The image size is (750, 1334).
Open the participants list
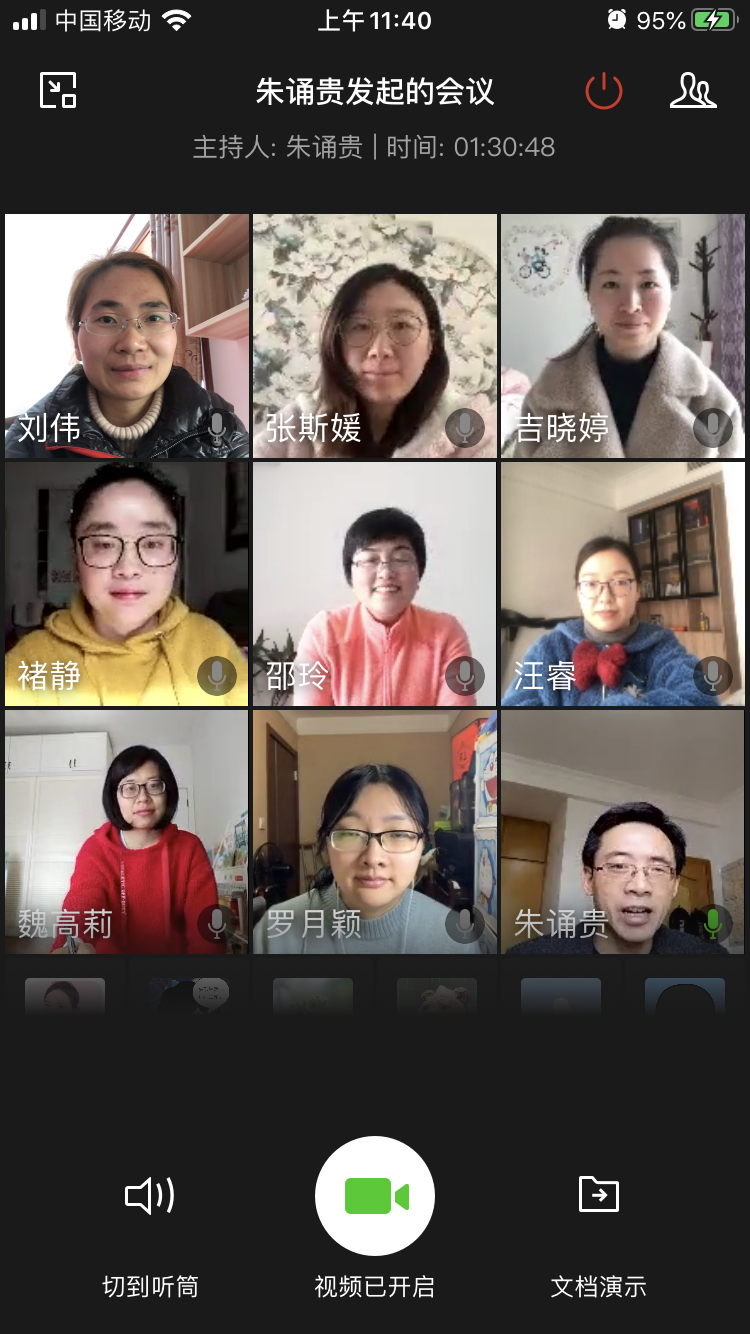pyautogui.click(x=692, y=91)
